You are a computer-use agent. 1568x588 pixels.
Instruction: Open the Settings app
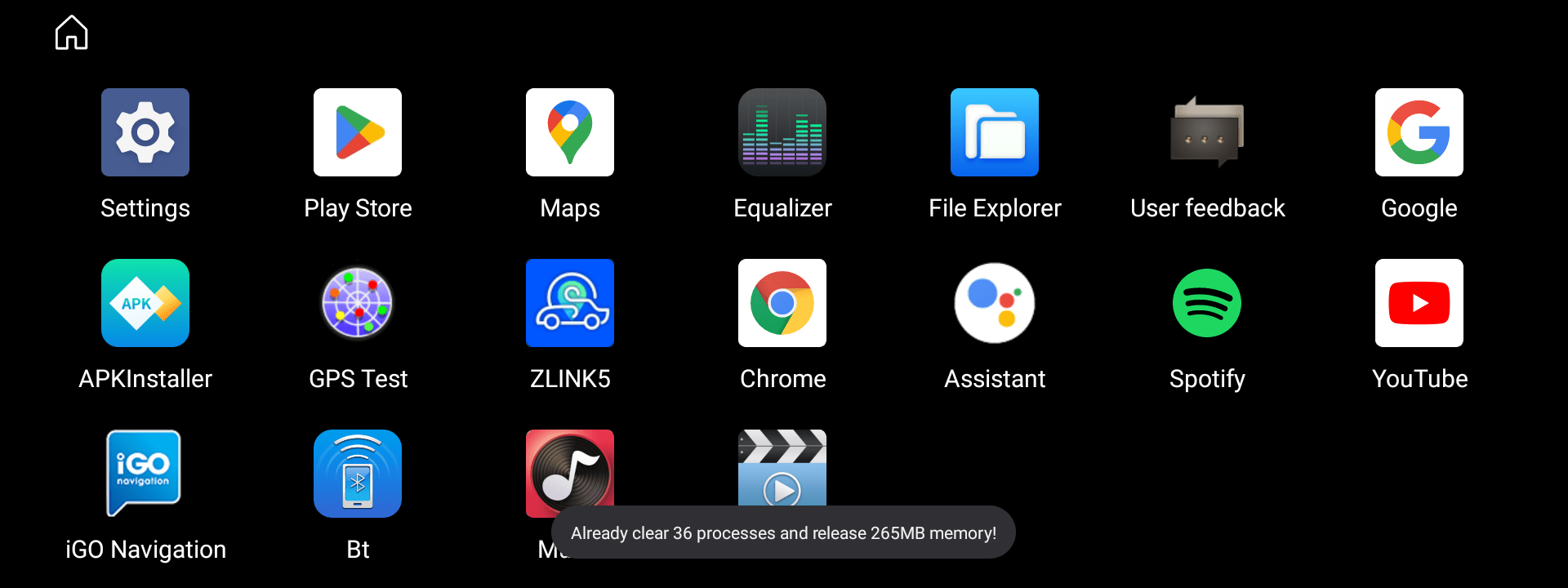click(x=145, y=133)
